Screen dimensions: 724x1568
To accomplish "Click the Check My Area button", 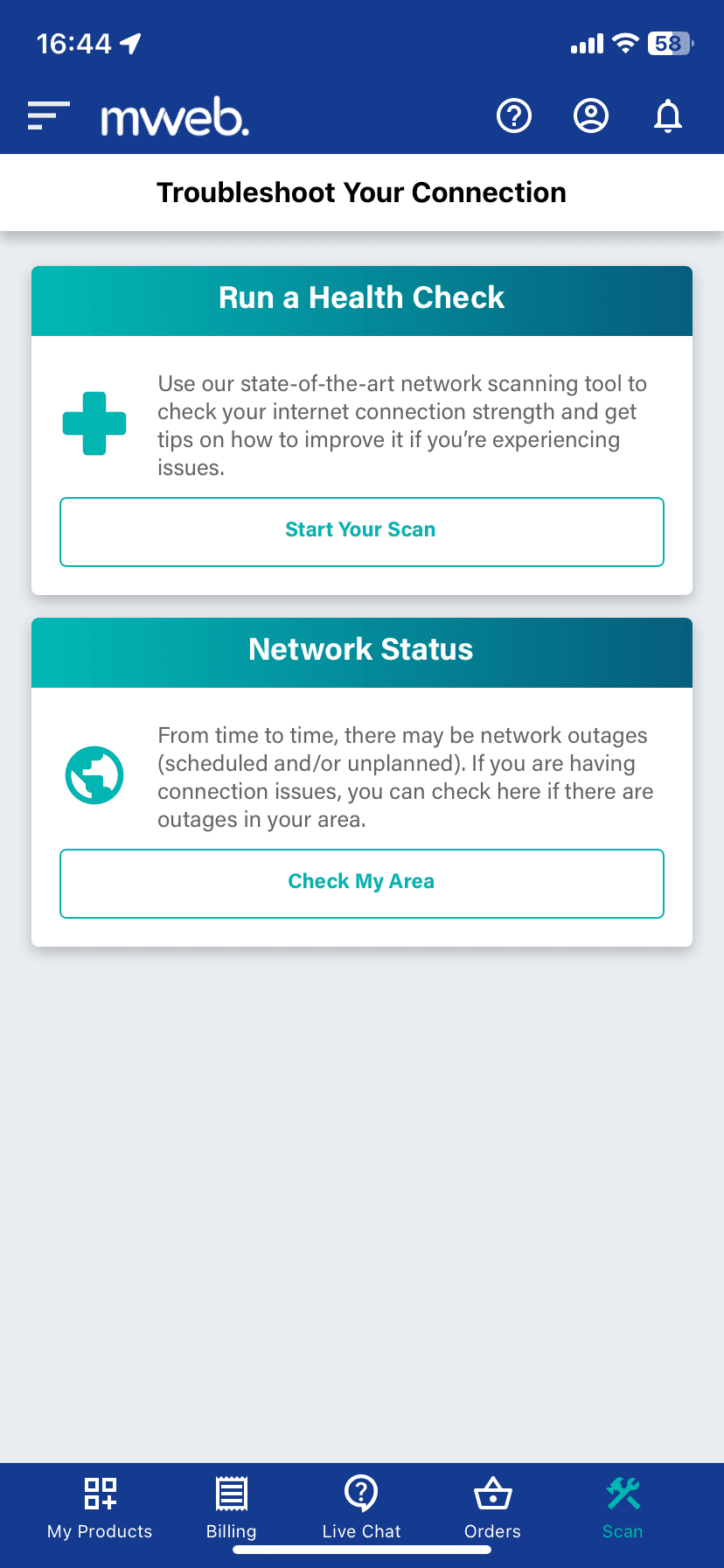I will coord(361,883).
